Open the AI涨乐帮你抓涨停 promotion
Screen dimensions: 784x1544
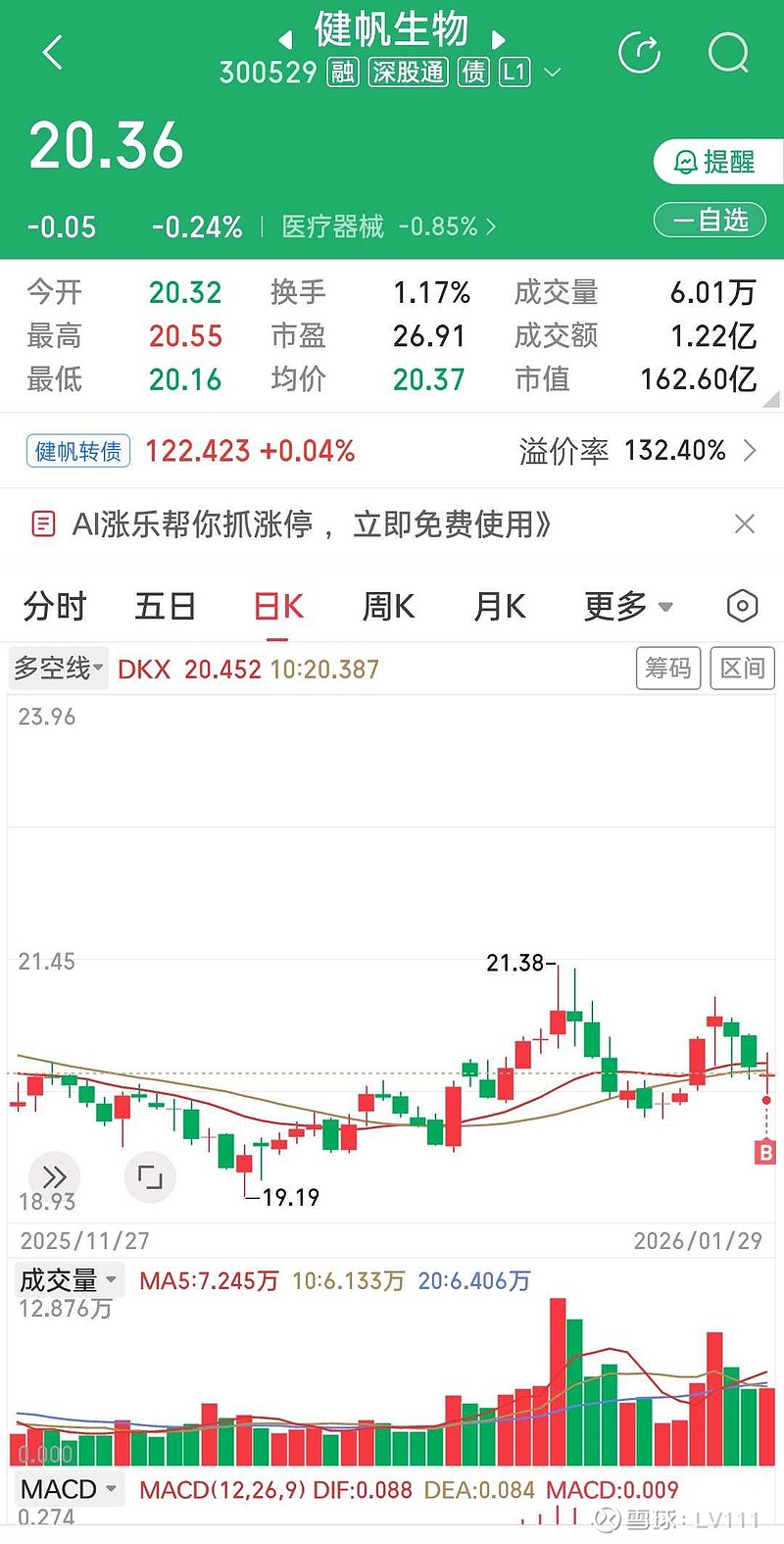[x=312, y=524]
